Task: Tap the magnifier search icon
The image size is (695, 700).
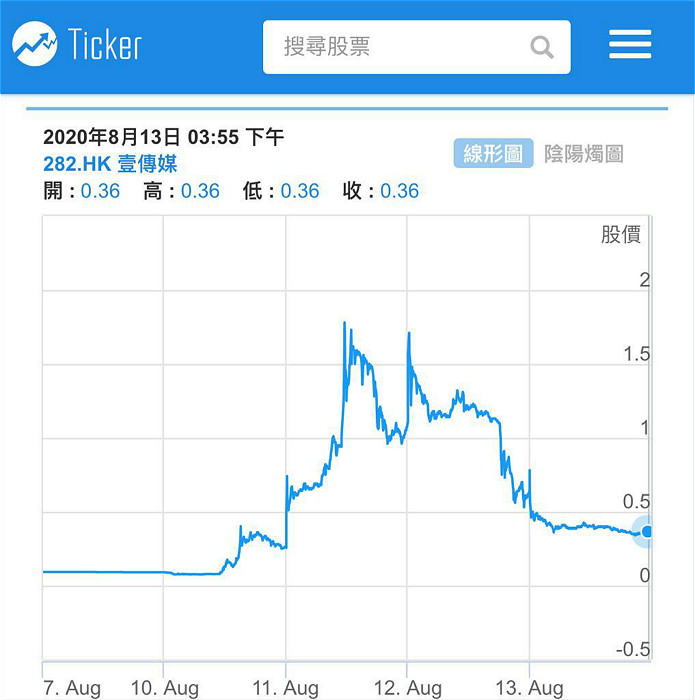Action: (x=542, y=47)
